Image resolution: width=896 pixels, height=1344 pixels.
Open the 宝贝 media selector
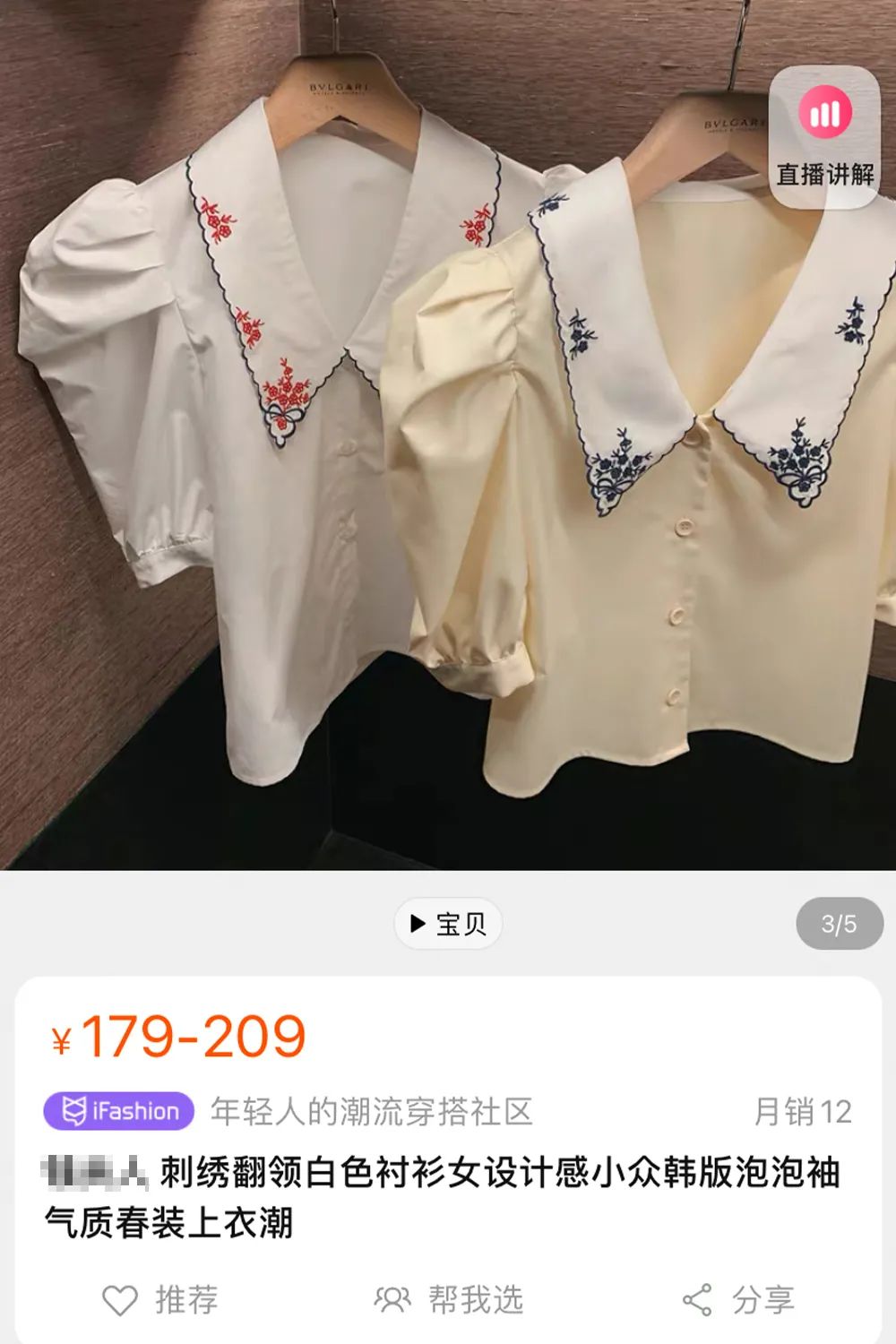446,923
